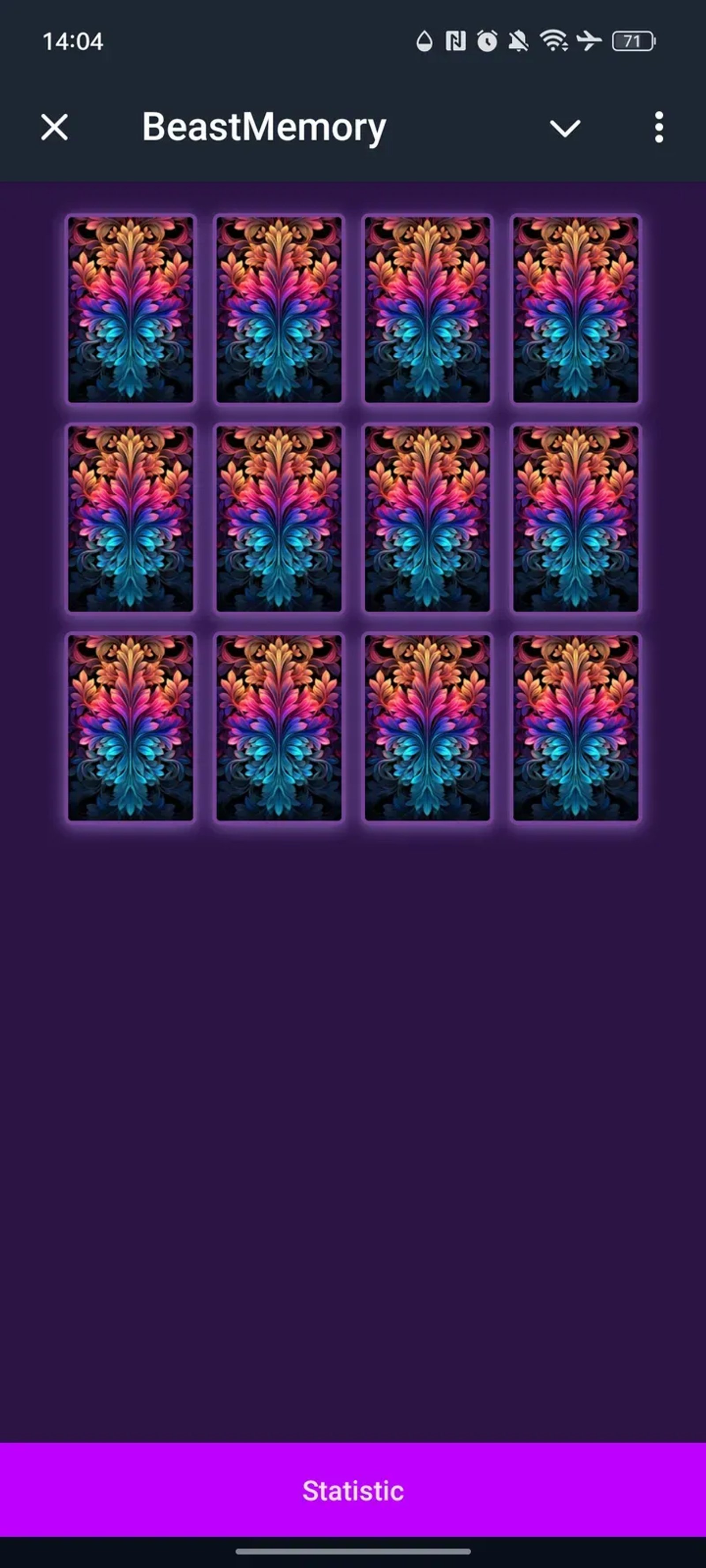Expand the dropdown chevron in the header
The width and height of the screenshot is (706, 1568).
565,128
